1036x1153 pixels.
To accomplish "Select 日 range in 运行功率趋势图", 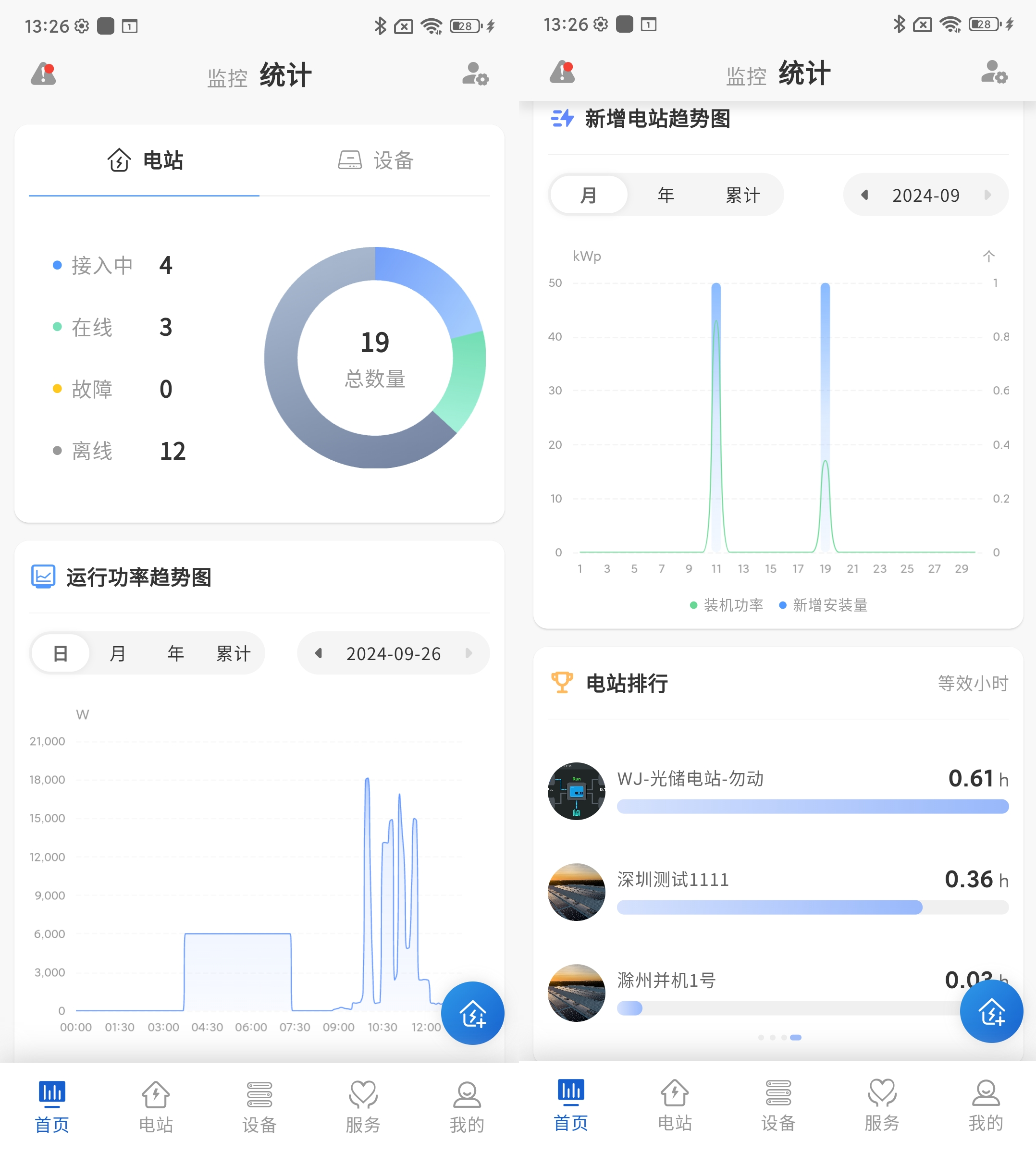I will [x=61, y=653].
